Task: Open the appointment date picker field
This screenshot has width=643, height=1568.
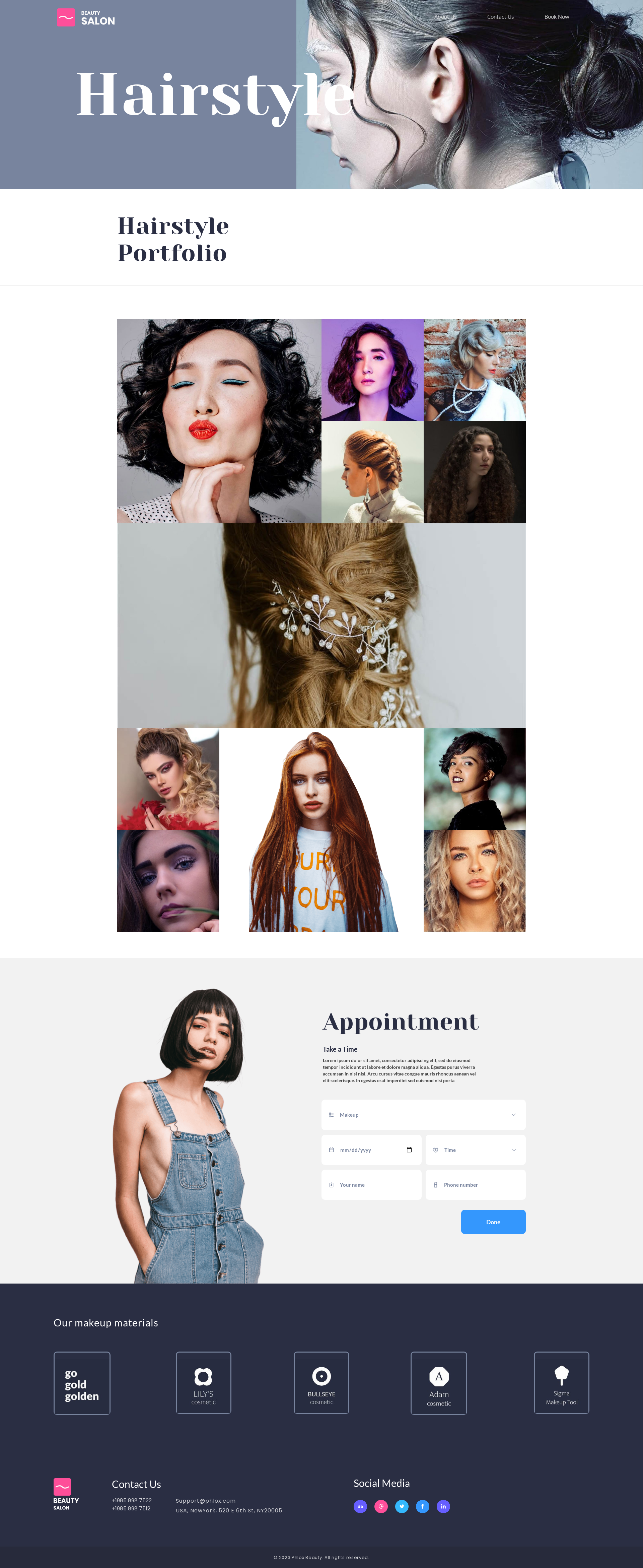Action: [x=371, y=1150]
